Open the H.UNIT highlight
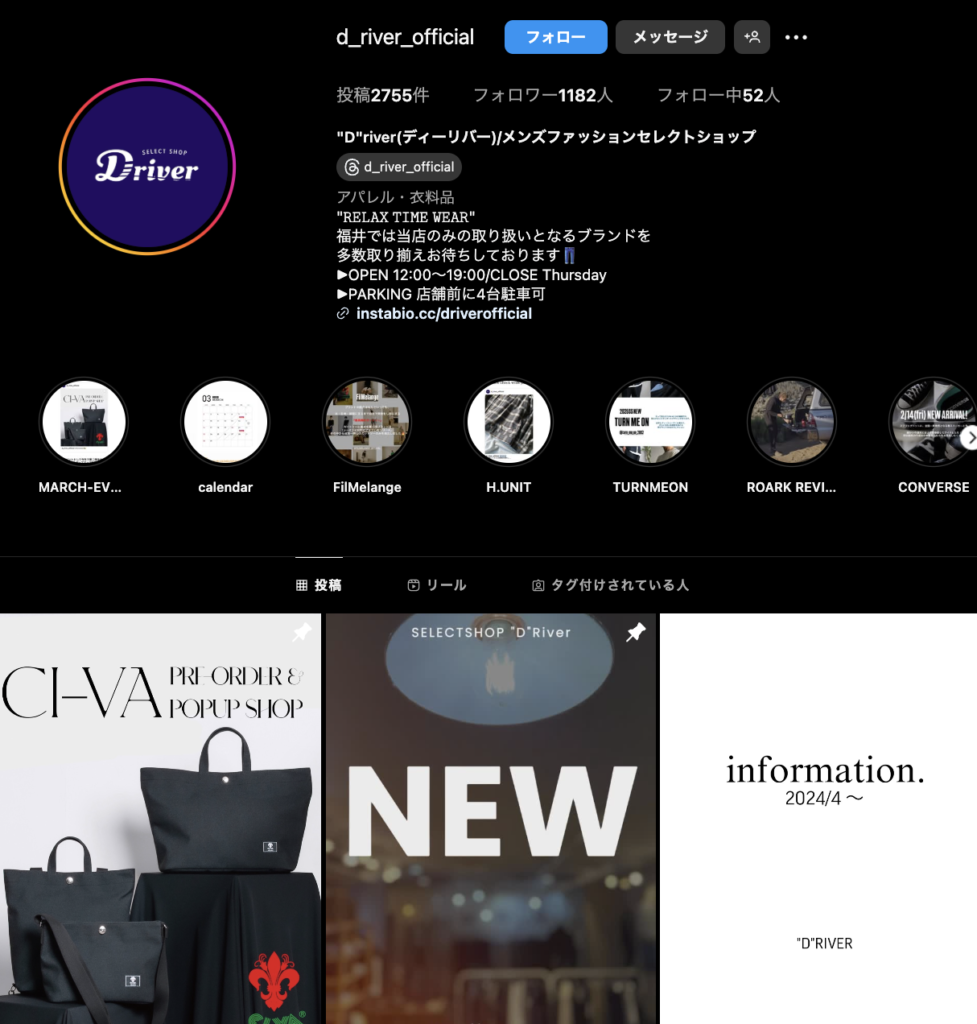This screenshot has height=1024, width=977. (x=509, y=422)
